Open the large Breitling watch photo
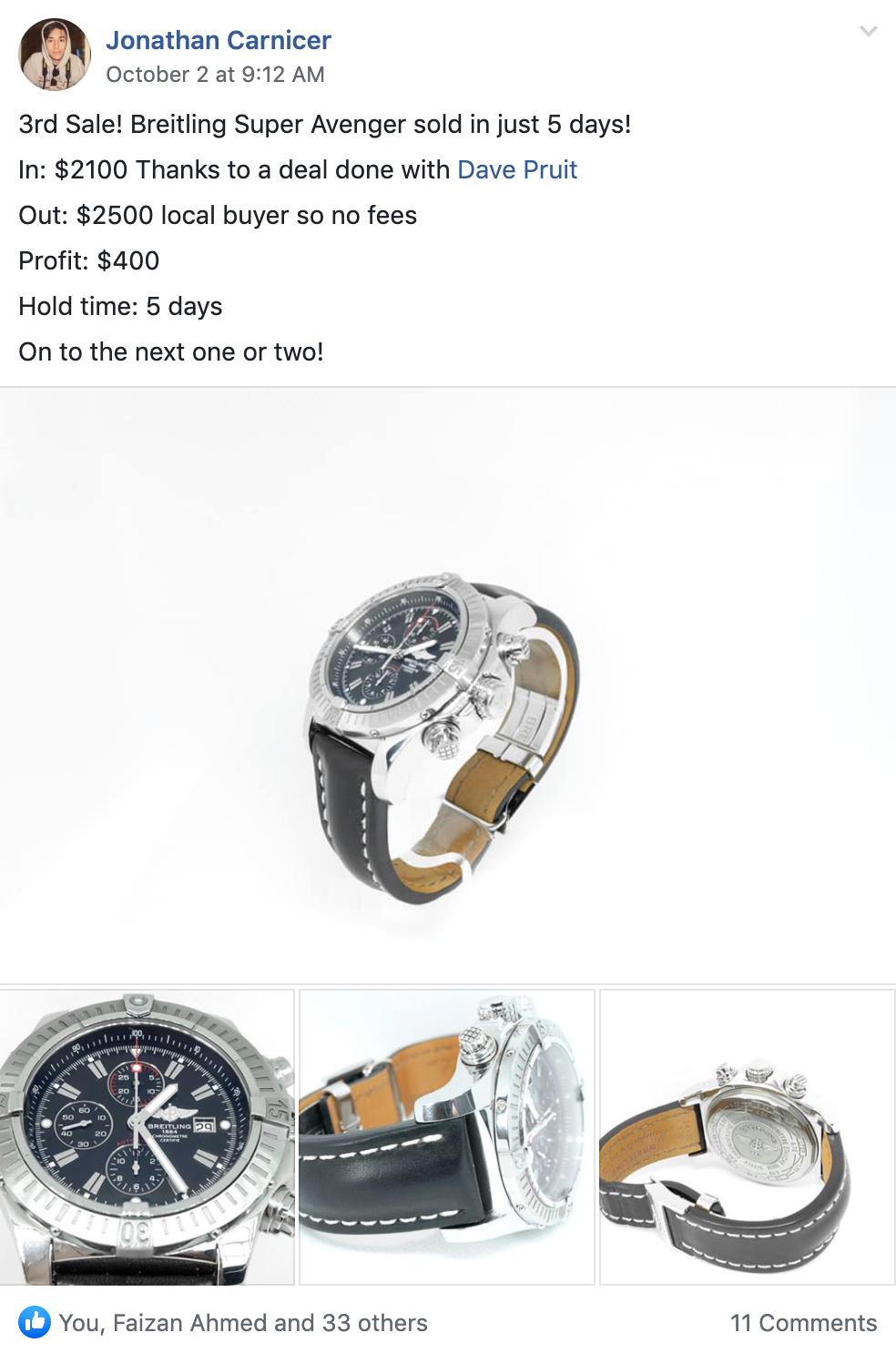The width and height of the screenshot is (896, 1353). 448,686
